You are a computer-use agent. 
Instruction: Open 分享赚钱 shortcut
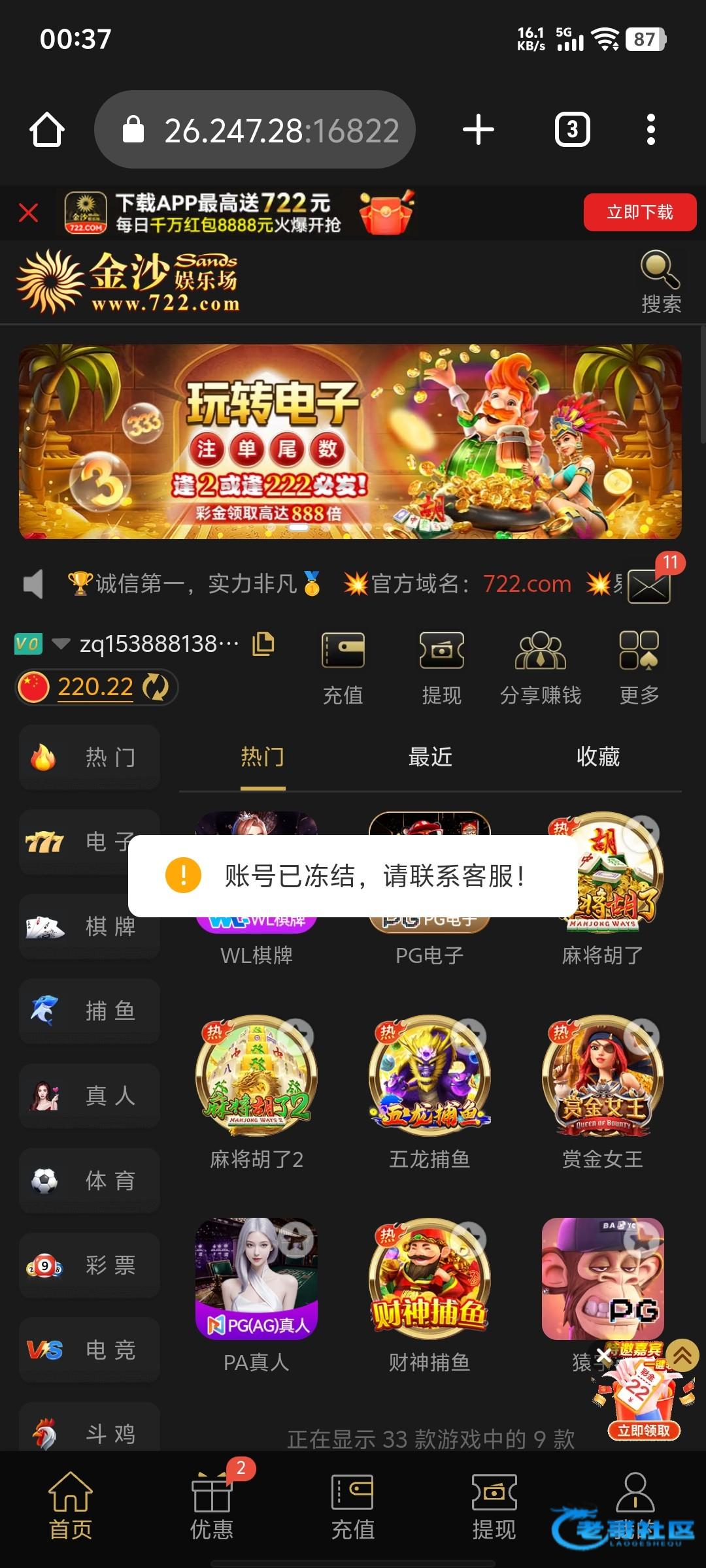[x=540, y=666]
